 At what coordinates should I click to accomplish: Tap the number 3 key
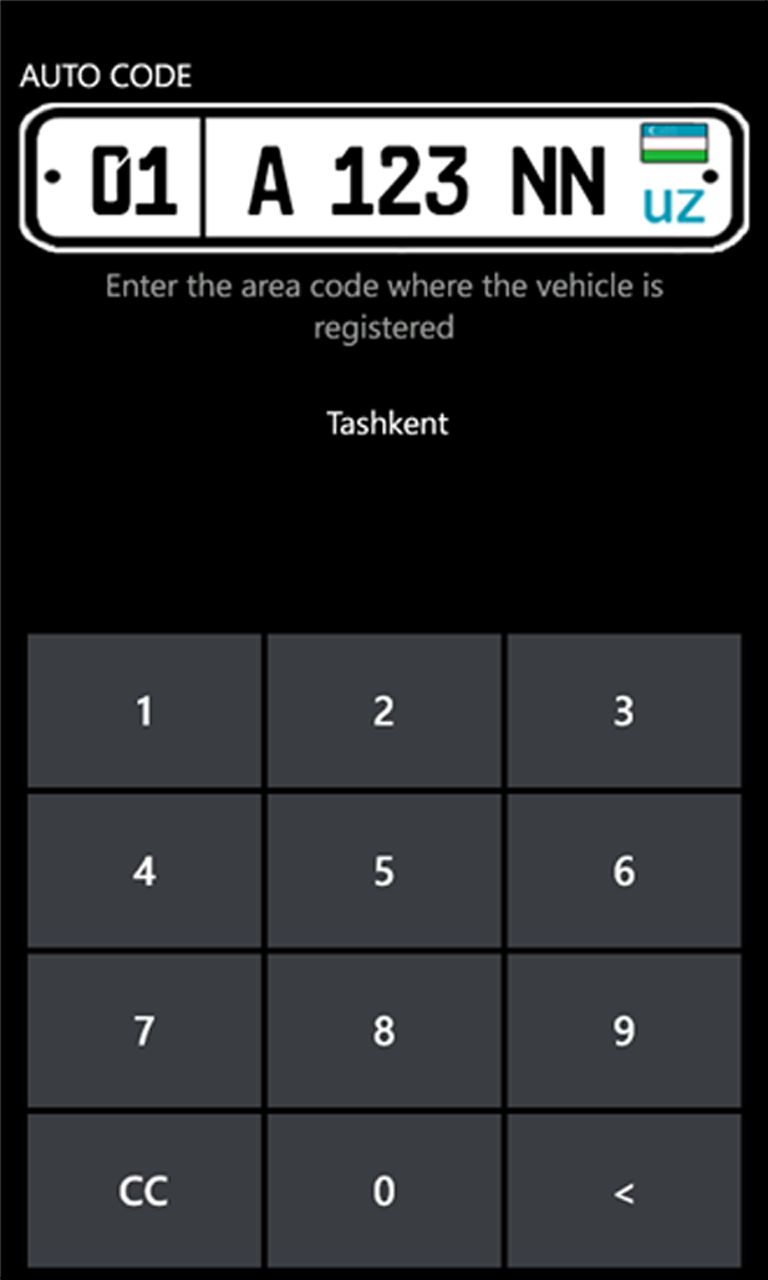tap(624, 711)
